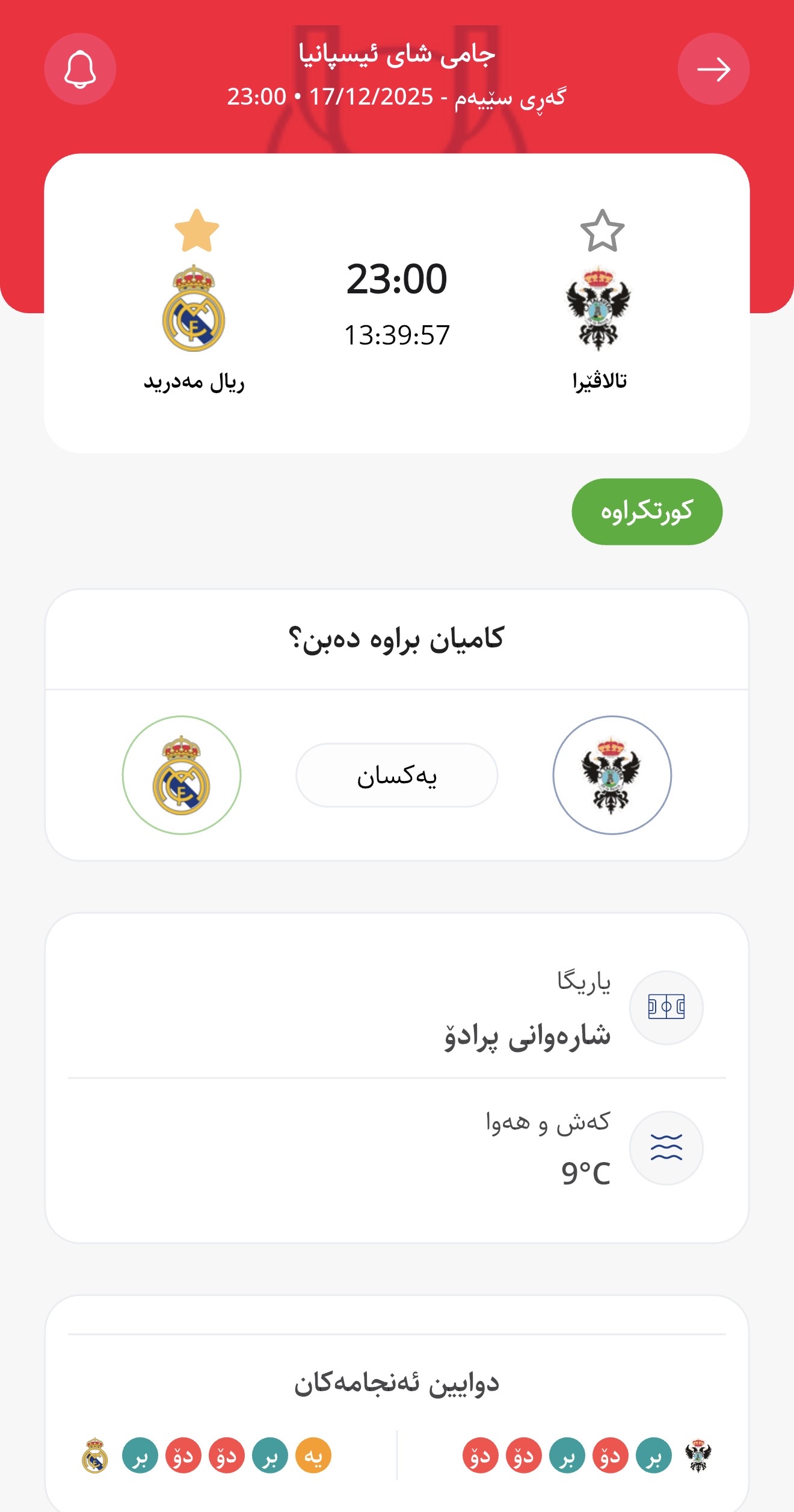
Task: Go back using the arrow button
Action: pyautogui.click(x=713, y=69)
